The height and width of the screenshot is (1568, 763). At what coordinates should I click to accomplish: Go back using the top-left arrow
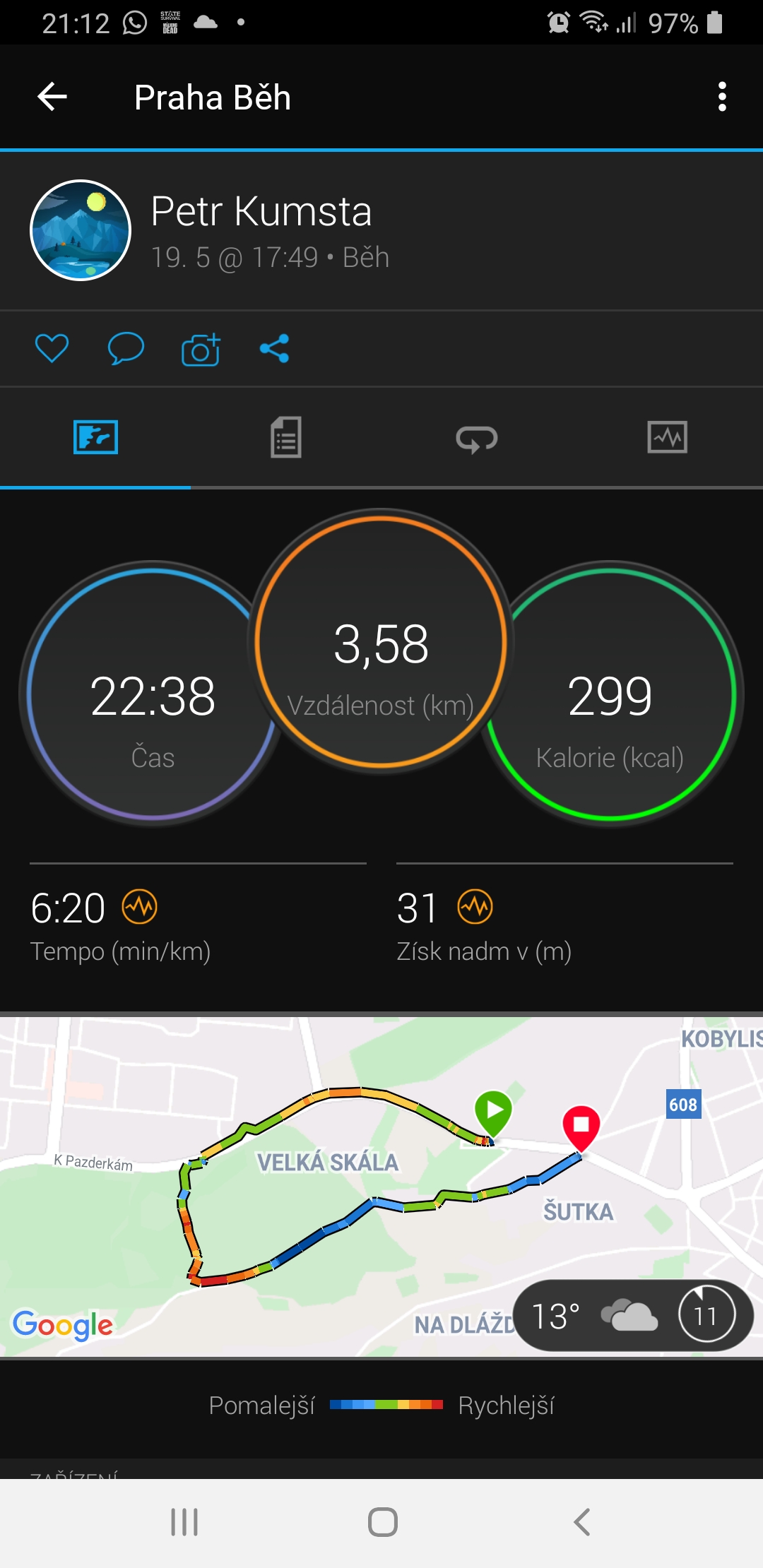click(x=52, y=97)
